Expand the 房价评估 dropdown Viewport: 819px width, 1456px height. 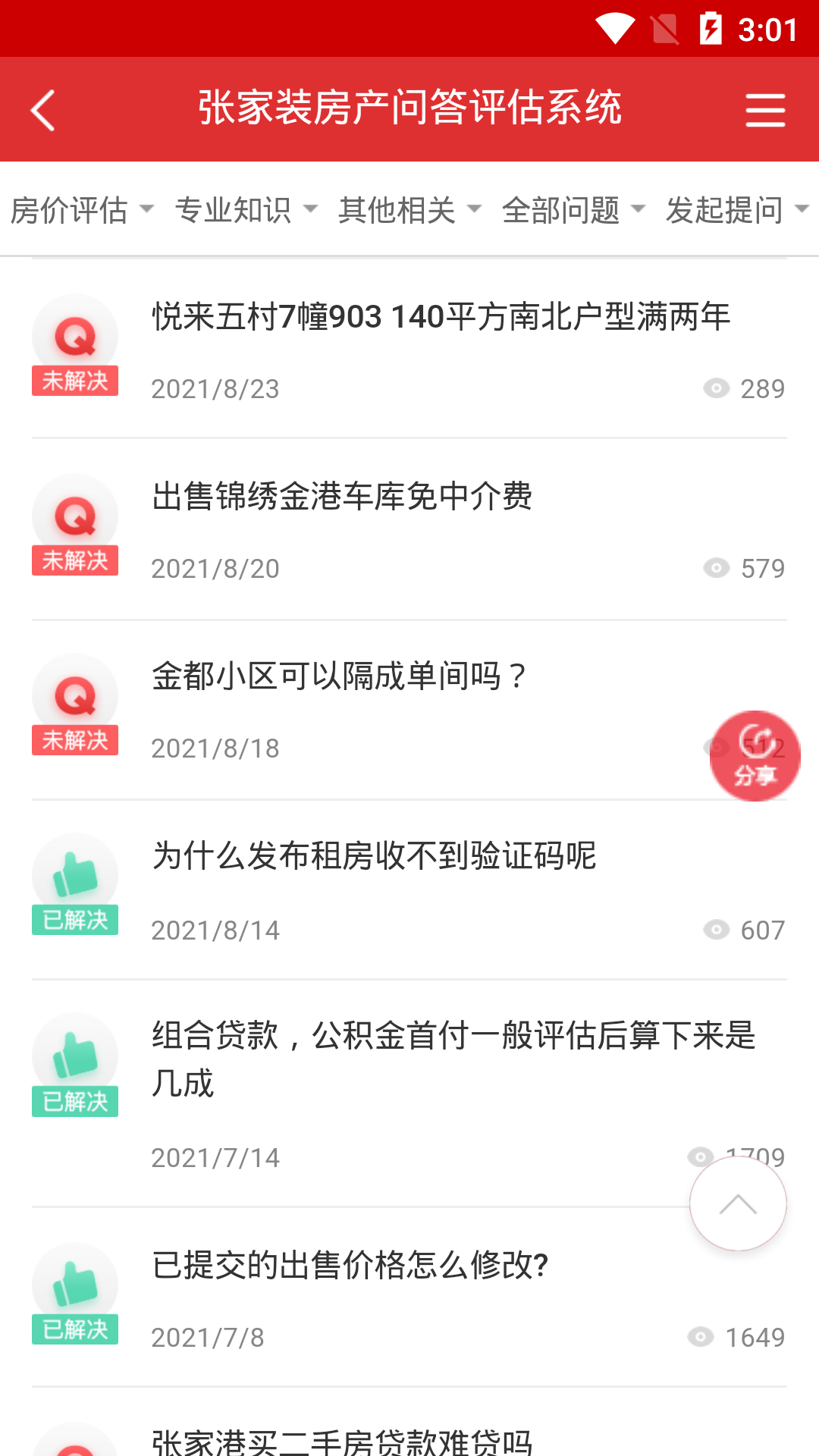point(82,211)
